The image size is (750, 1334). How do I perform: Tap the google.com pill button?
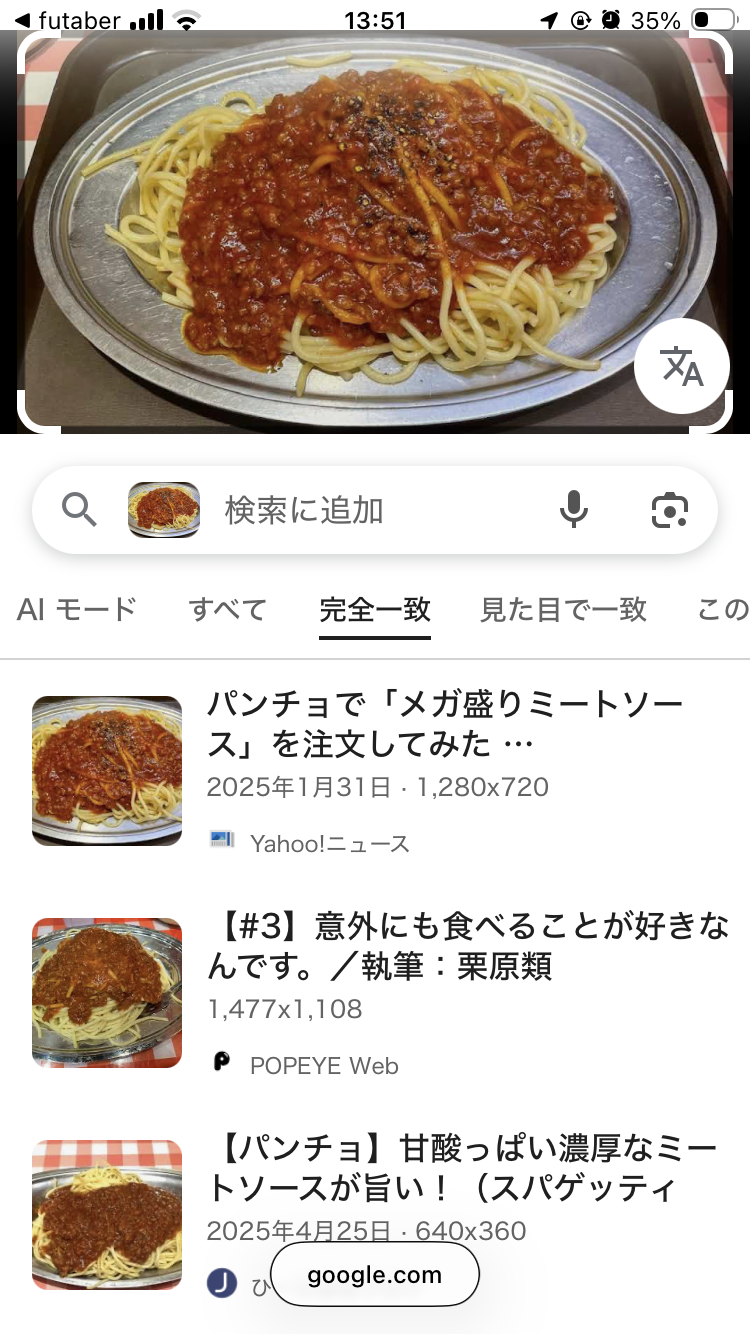click(x=375, y=1275)
